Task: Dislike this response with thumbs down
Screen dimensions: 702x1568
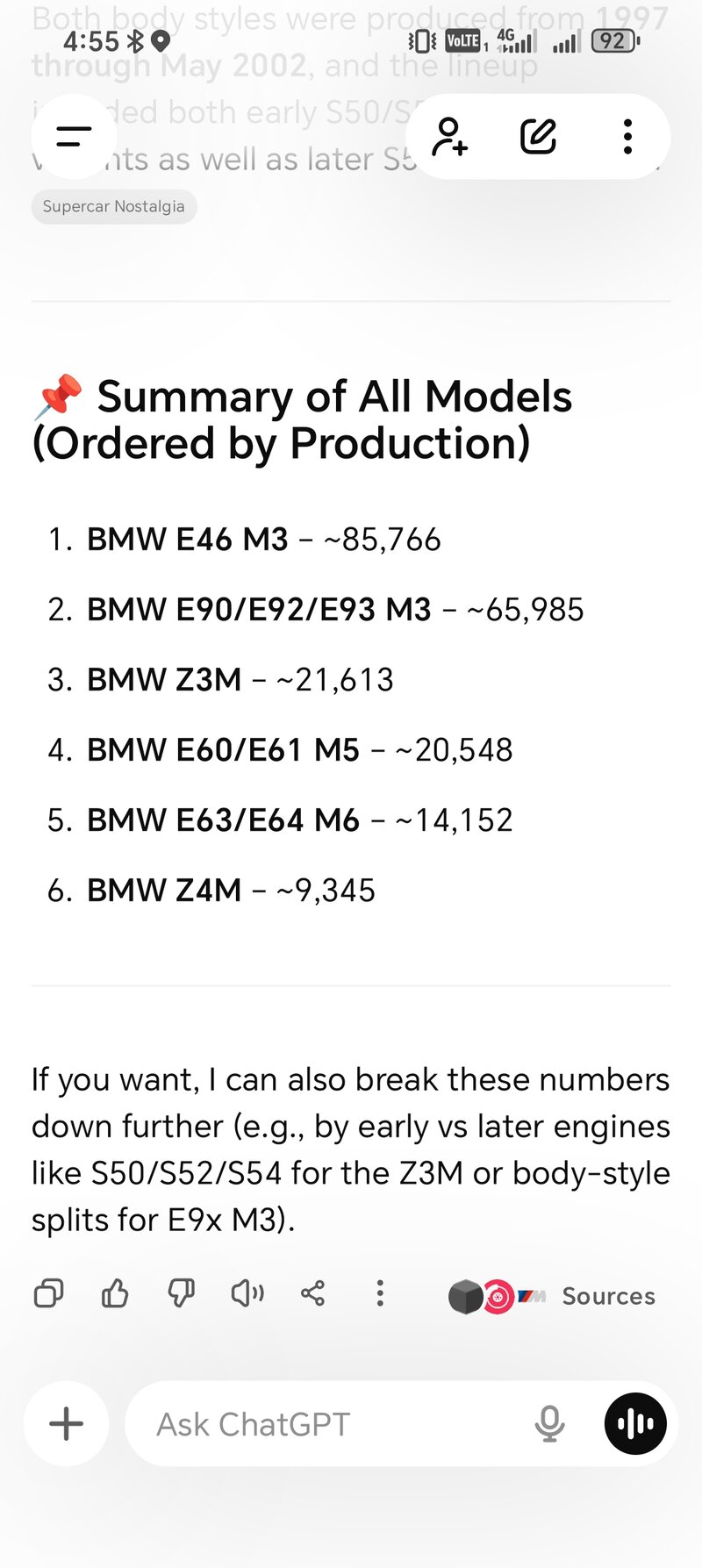Action: (182, 1293)
